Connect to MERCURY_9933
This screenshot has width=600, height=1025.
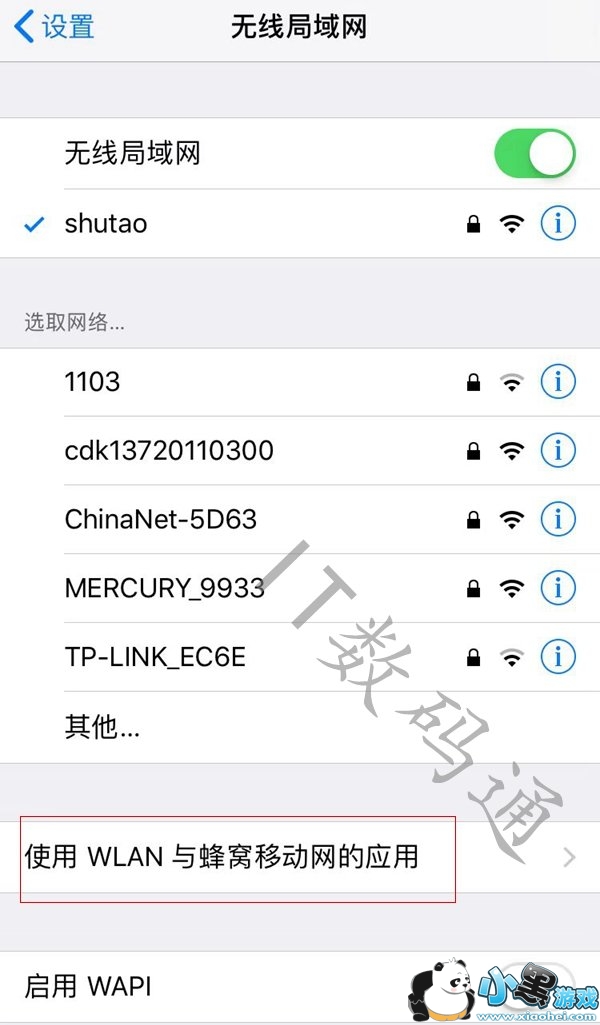[x=300, y=588]
